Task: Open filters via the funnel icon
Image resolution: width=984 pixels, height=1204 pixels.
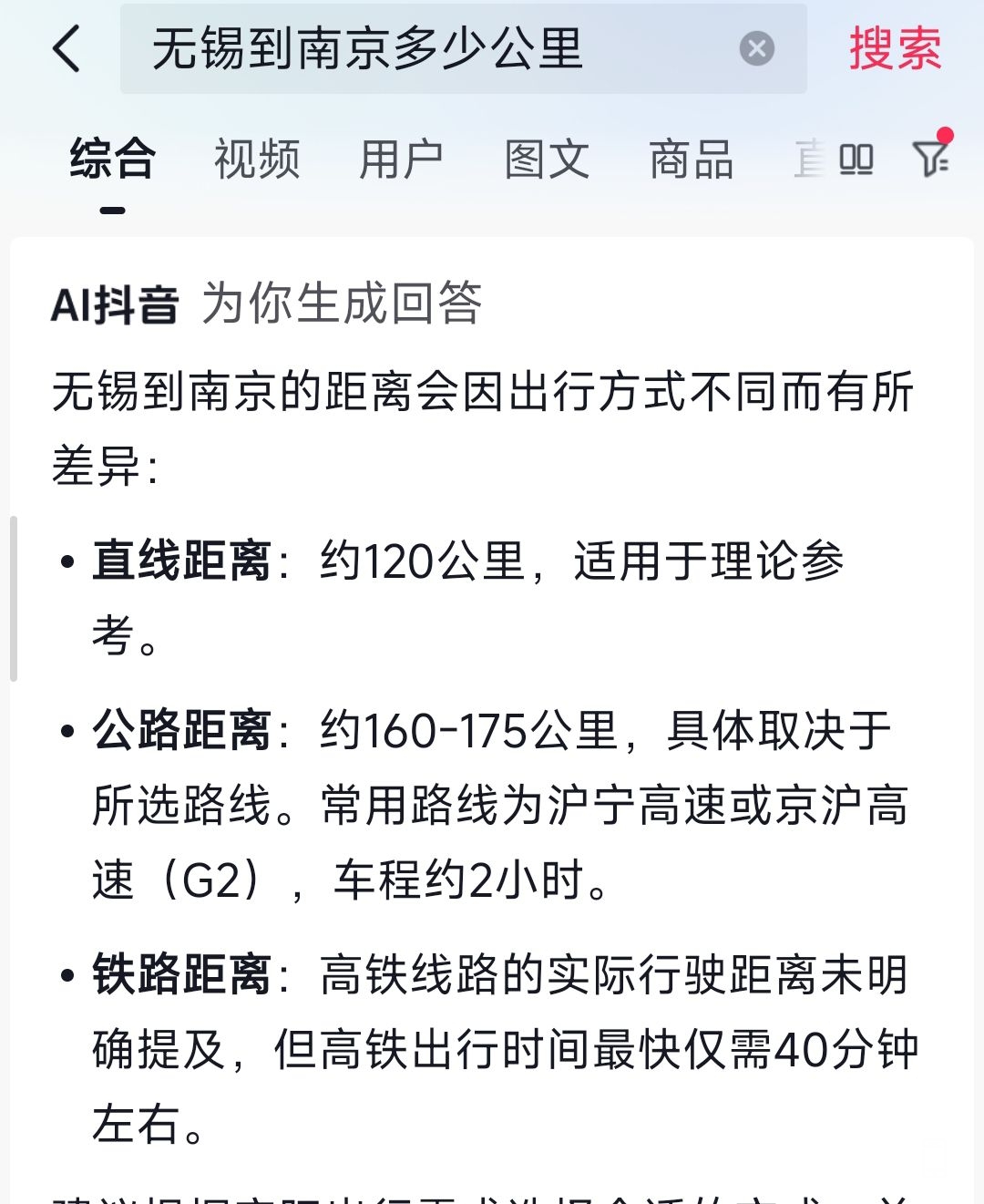Action: click(x=928, y=160)
